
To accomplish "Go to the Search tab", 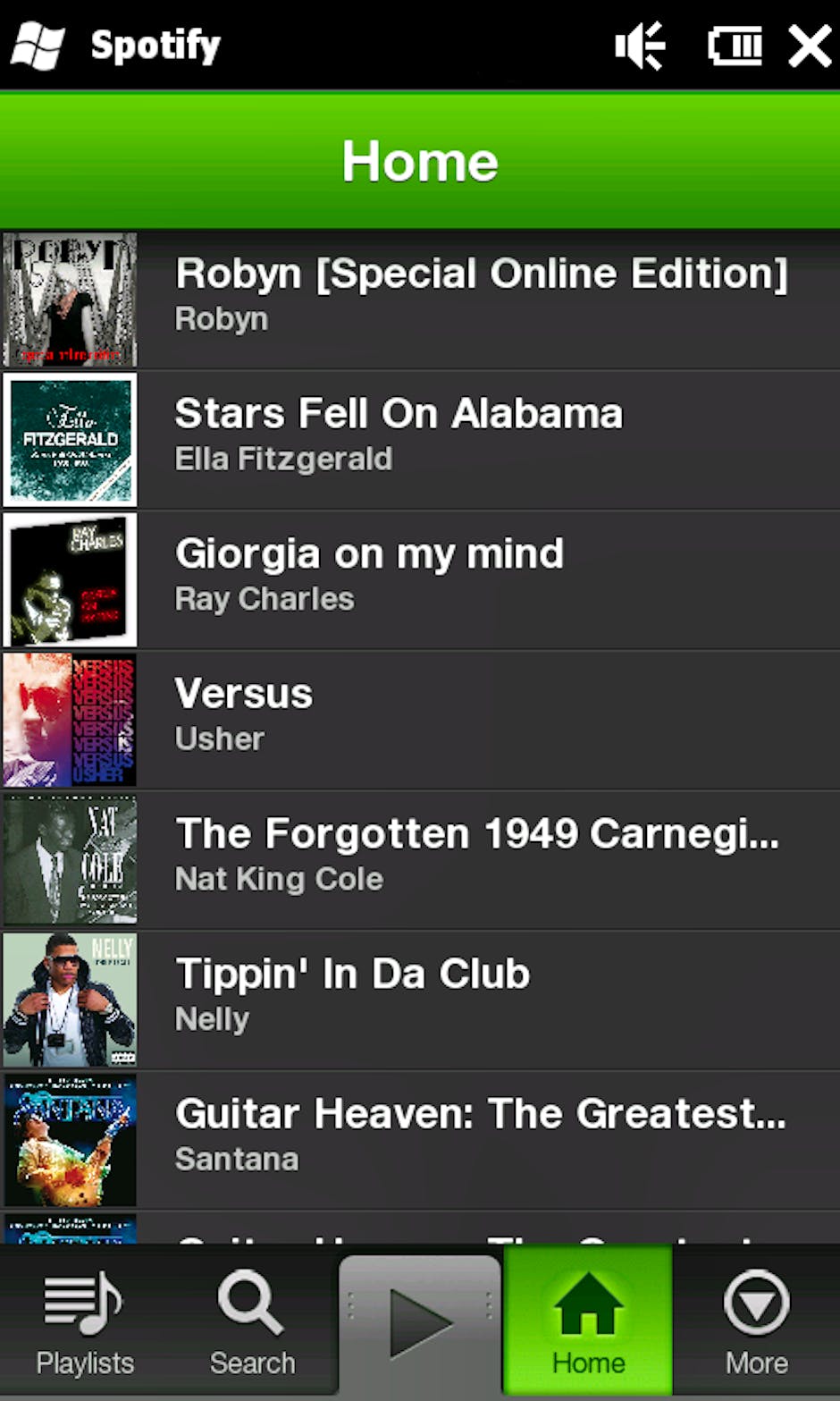I will click(x=252, y=1323).
